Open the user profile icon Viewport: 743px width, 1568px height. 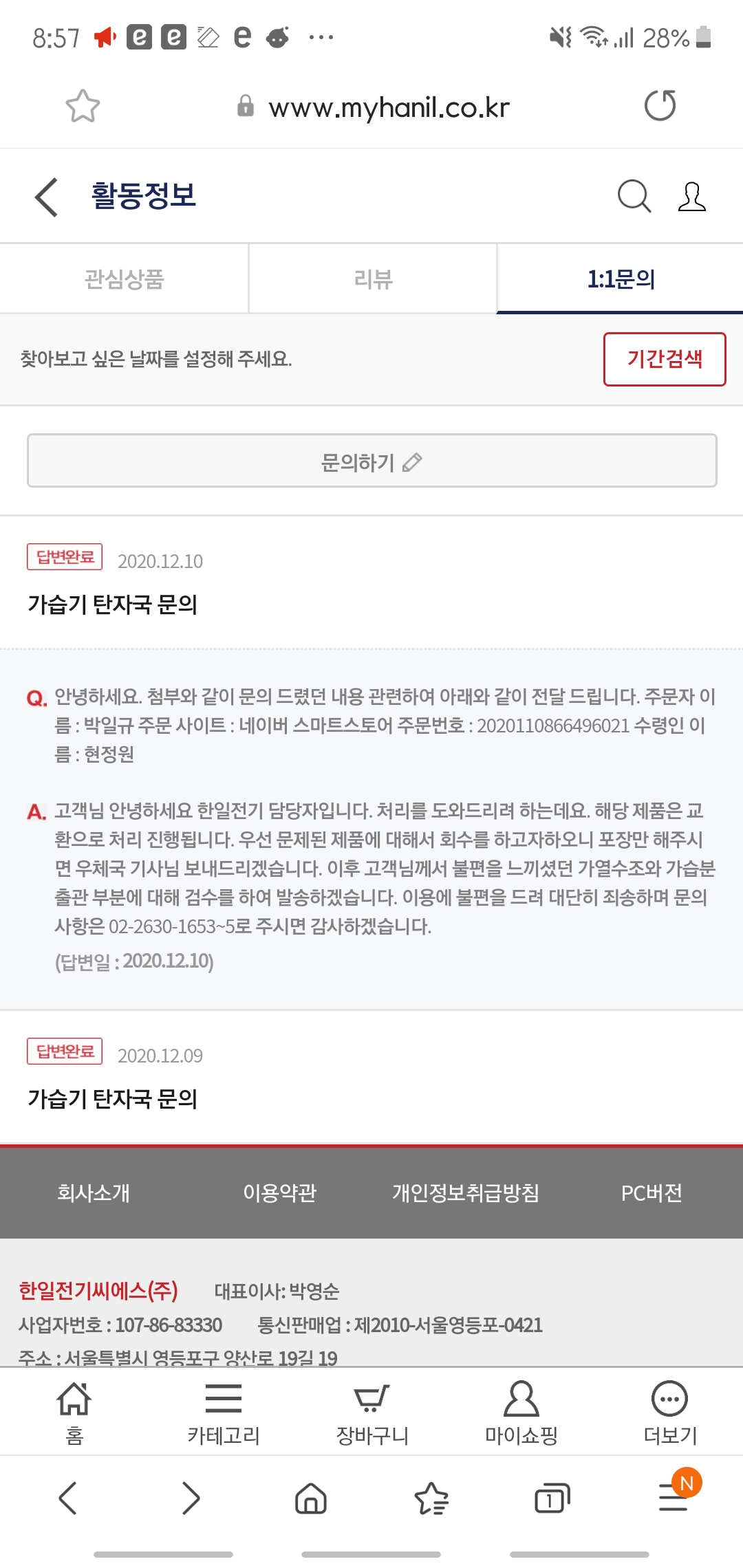[691, 197]
